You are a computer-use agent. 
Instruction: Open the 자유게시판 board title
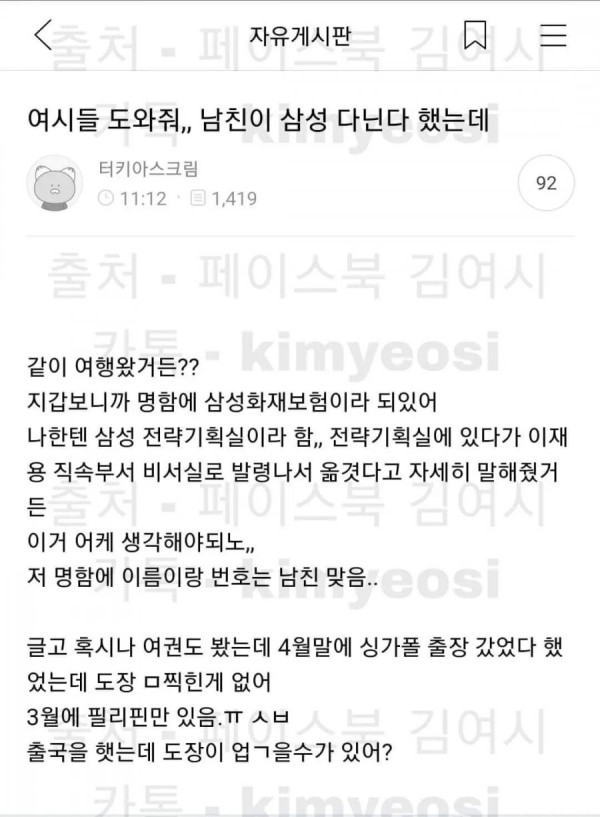click(300, 37)
